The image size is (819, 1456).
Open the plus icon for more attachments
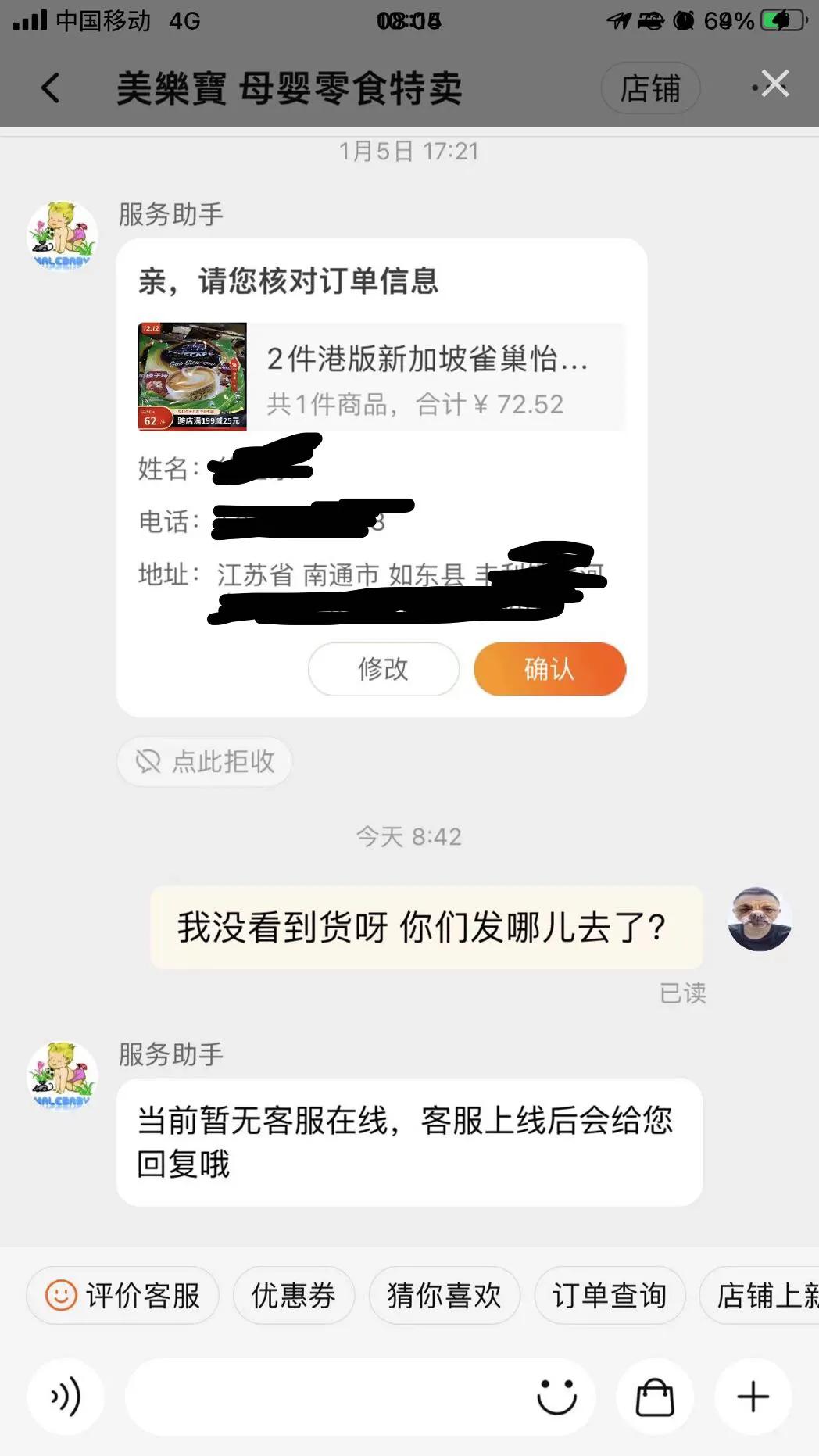(751, 1396)
